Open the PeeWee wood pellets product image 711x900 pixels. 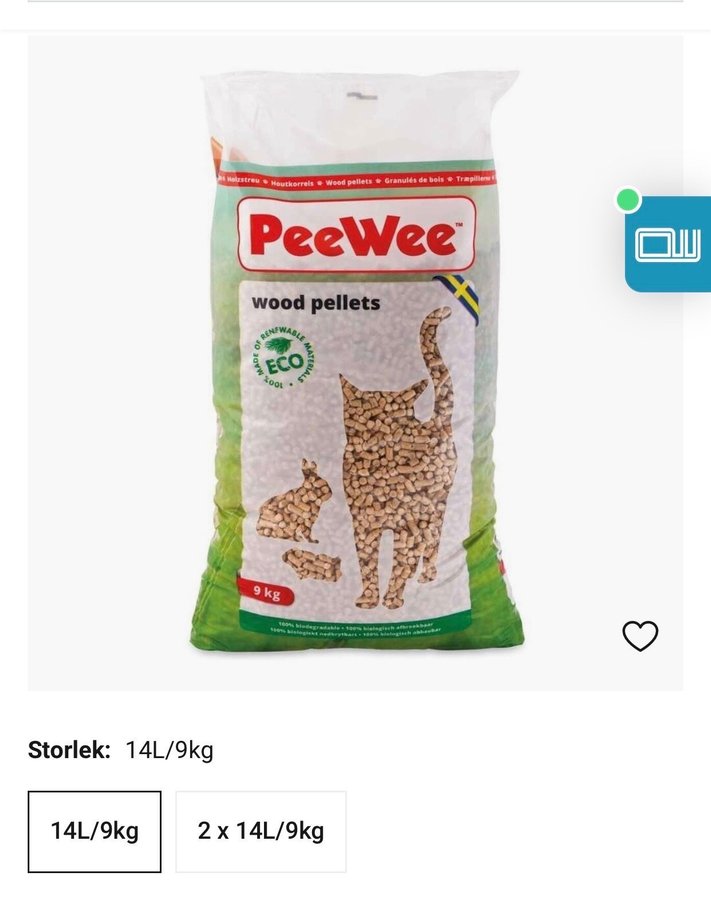point(355,362)
